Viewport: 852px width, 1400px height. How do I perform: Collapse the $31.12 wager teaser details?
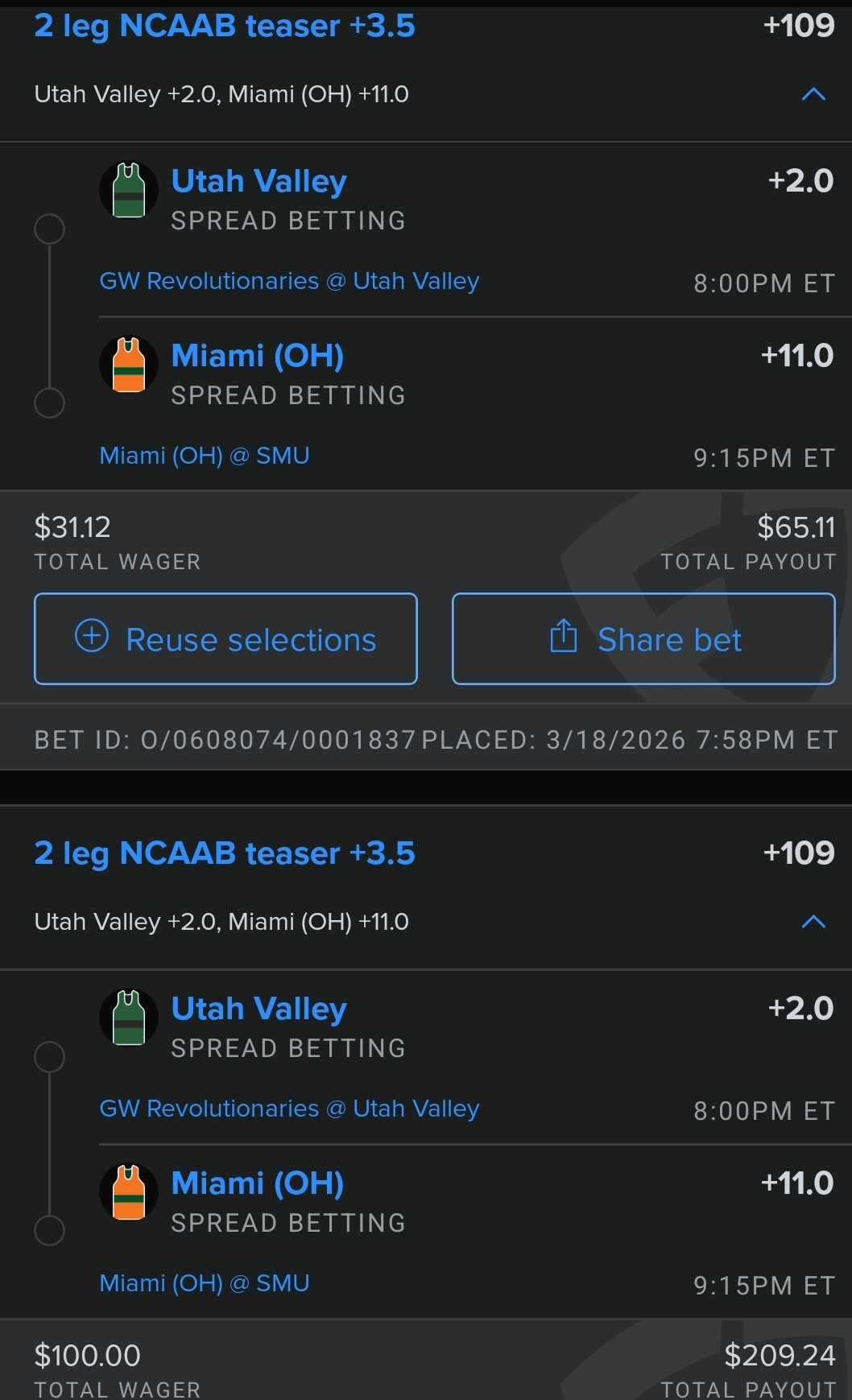(x=813, y=94)
